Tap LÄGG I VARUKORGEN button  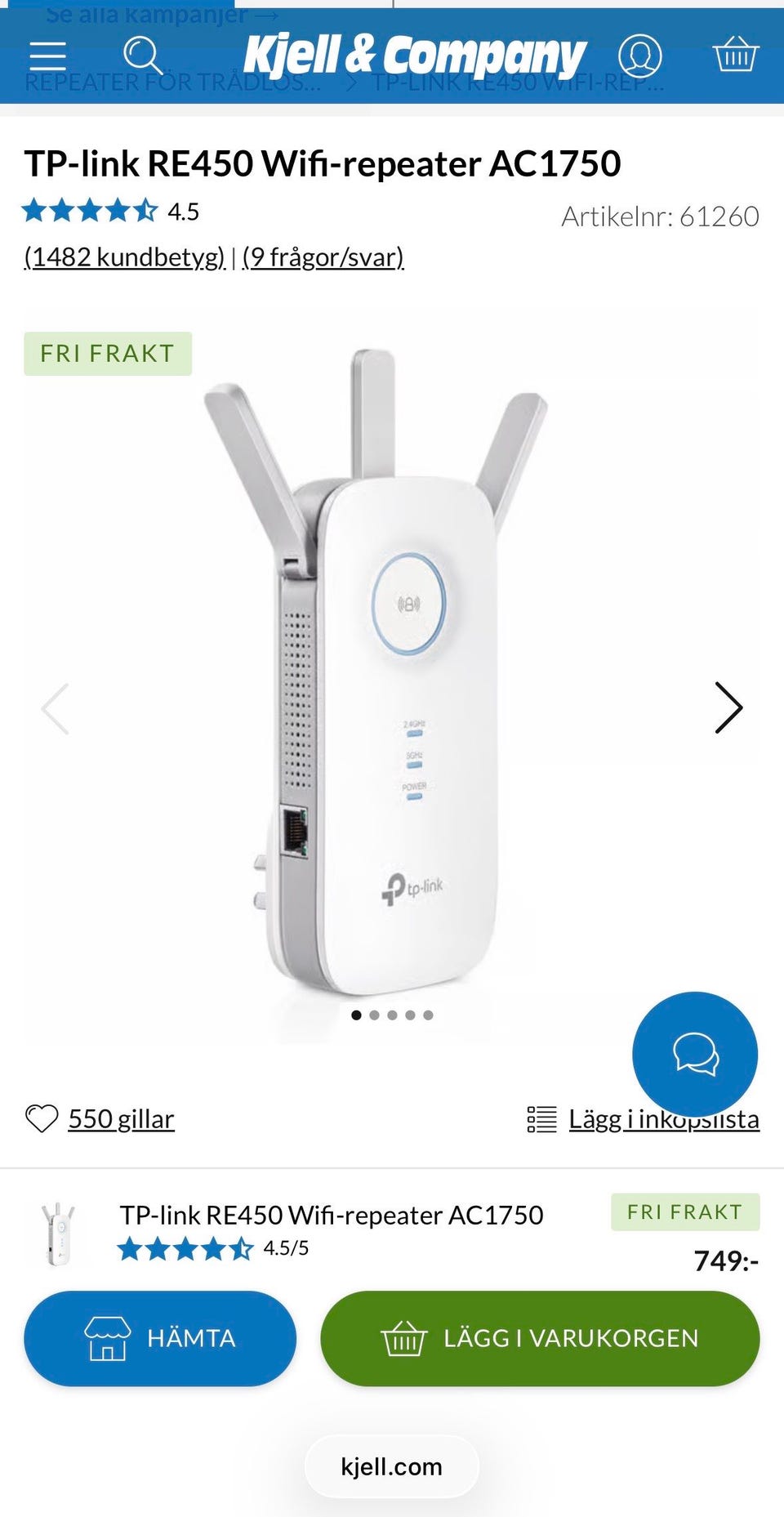[540, 1338]
